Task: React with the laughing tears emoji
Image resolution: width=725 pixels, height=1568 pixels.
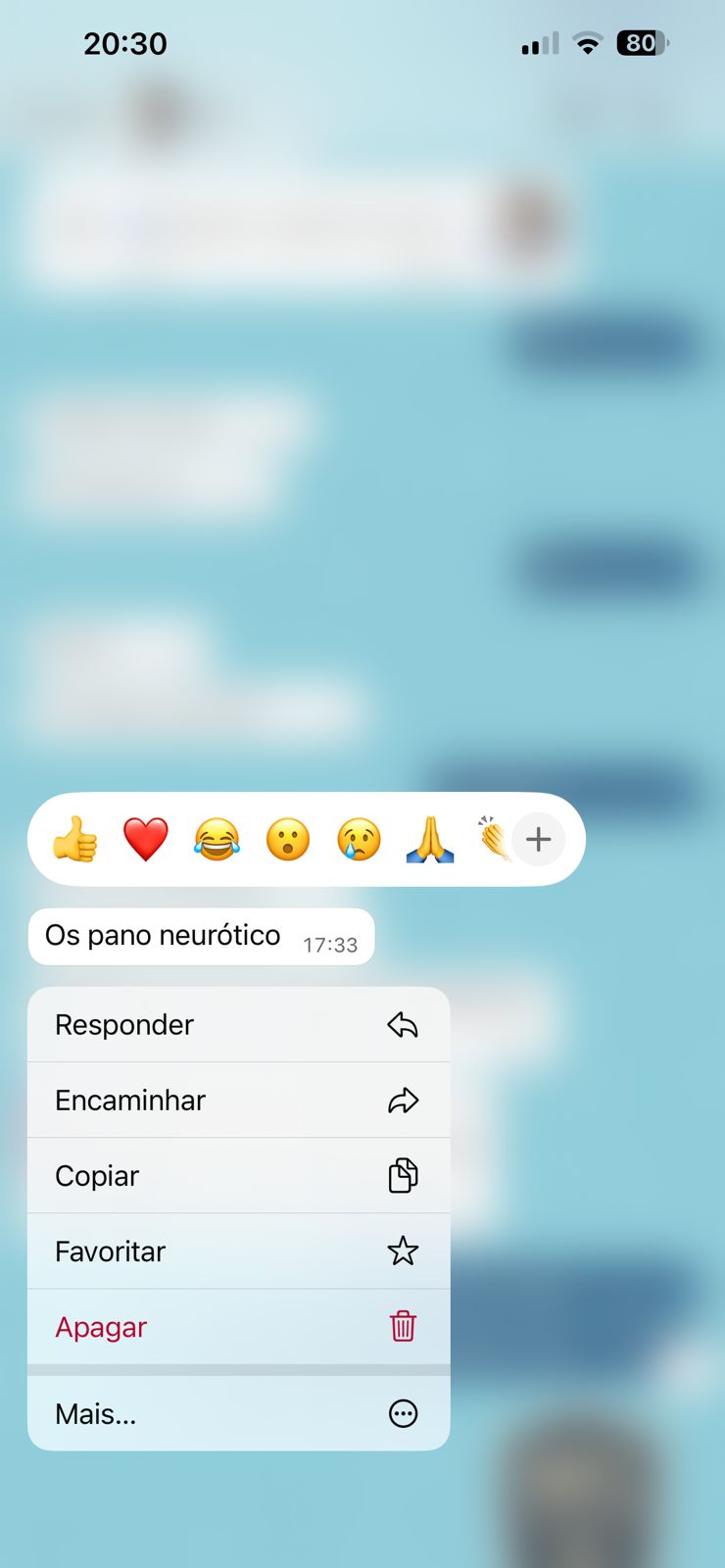Action: 217,840
